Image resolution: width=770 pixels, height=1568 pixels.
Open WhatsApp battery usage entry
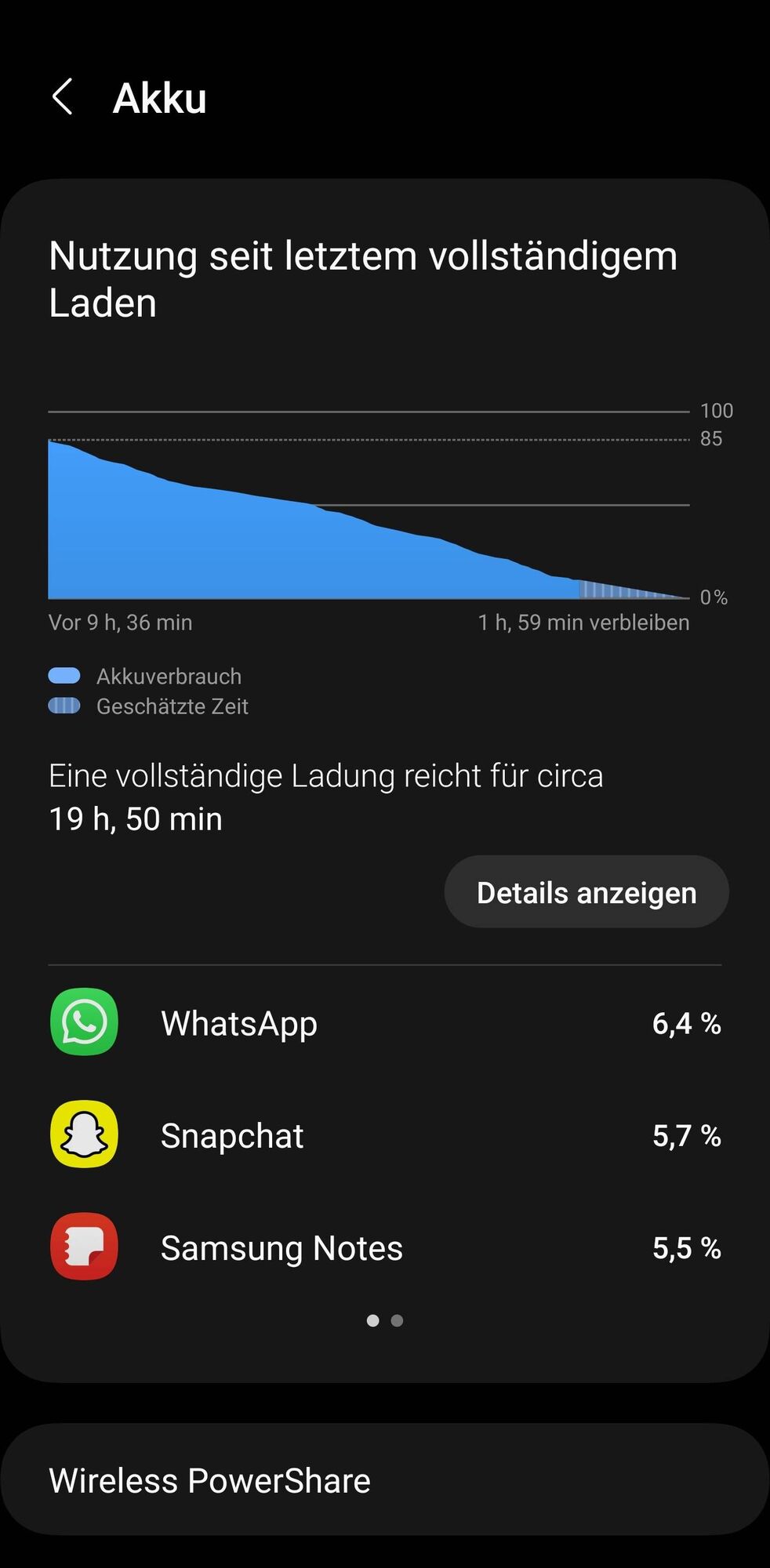[384, 1023]
